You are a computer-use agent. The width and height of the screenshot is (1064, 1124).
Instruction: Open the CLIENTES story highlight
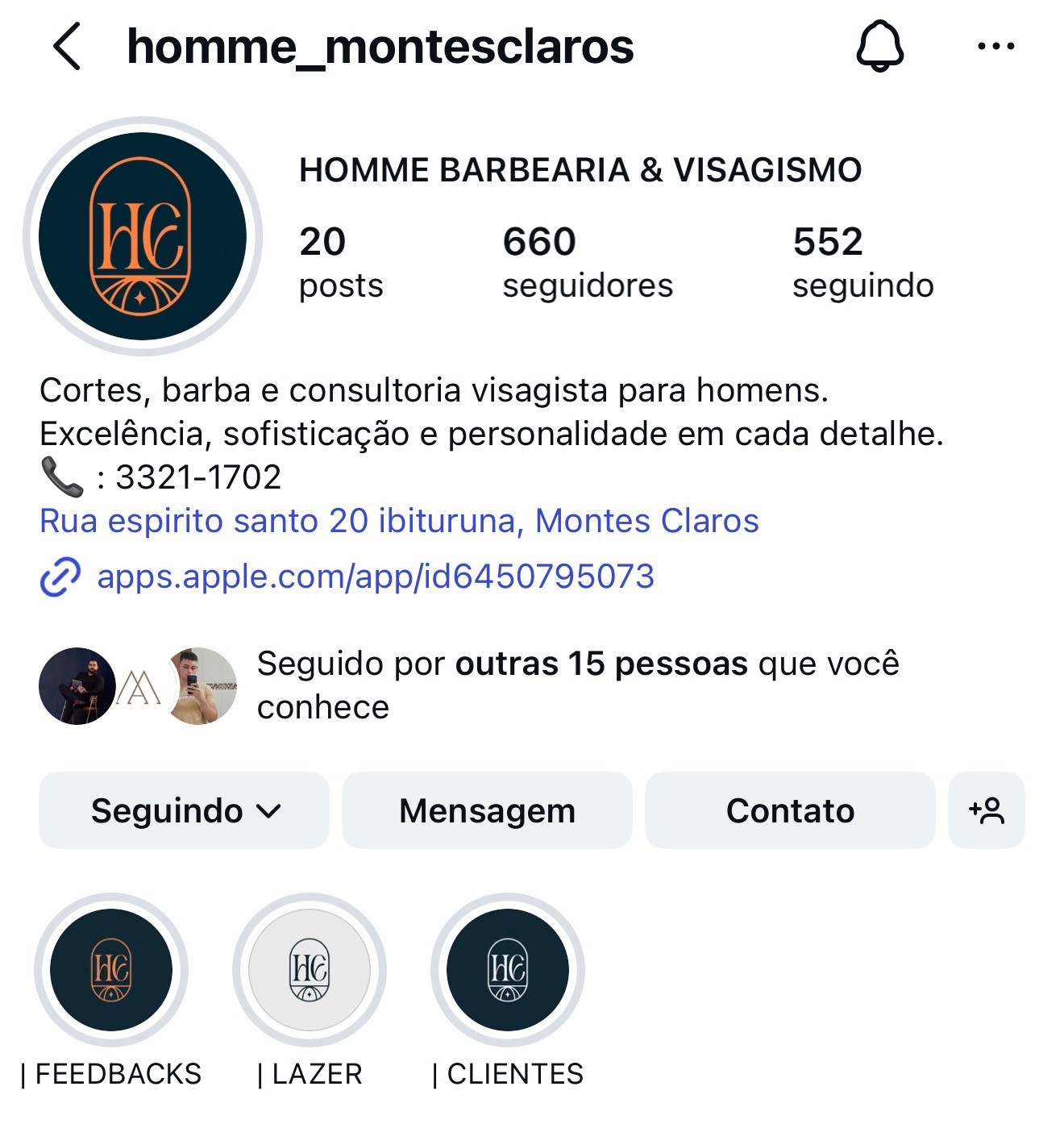click(508, 970)
